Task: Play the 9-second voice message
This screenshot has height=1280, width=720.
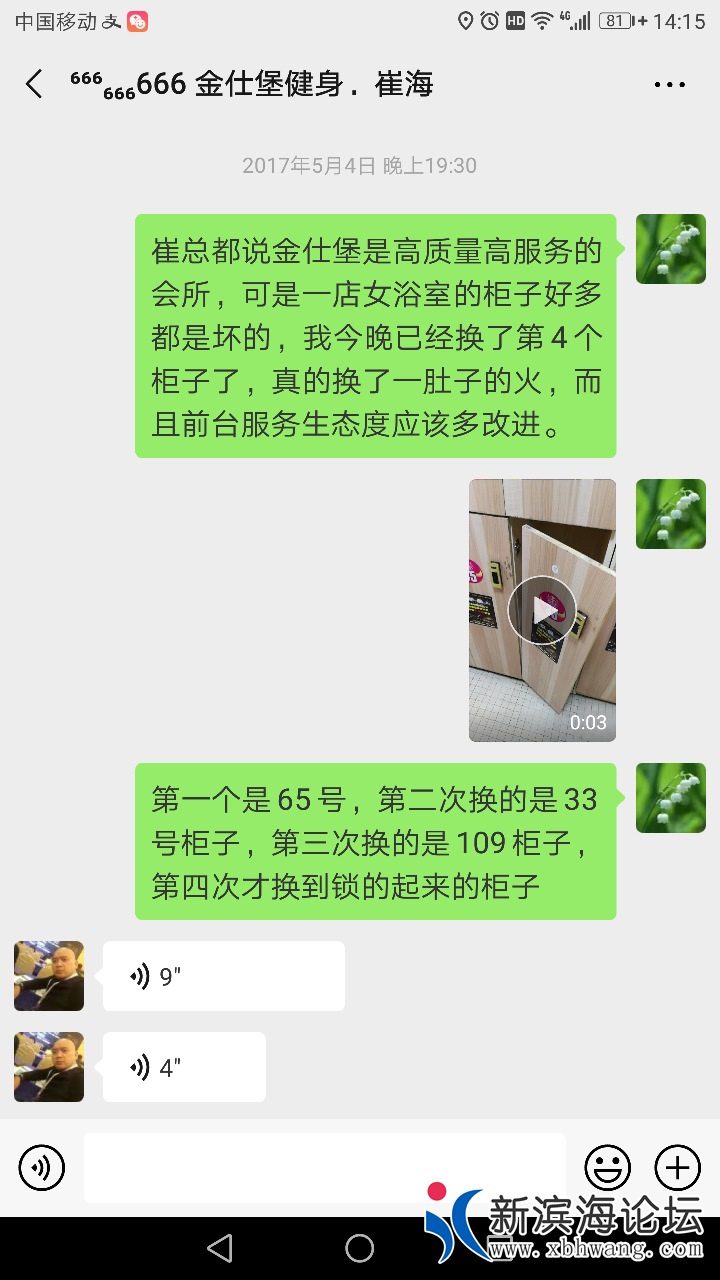Action: [x=224, y=976]
